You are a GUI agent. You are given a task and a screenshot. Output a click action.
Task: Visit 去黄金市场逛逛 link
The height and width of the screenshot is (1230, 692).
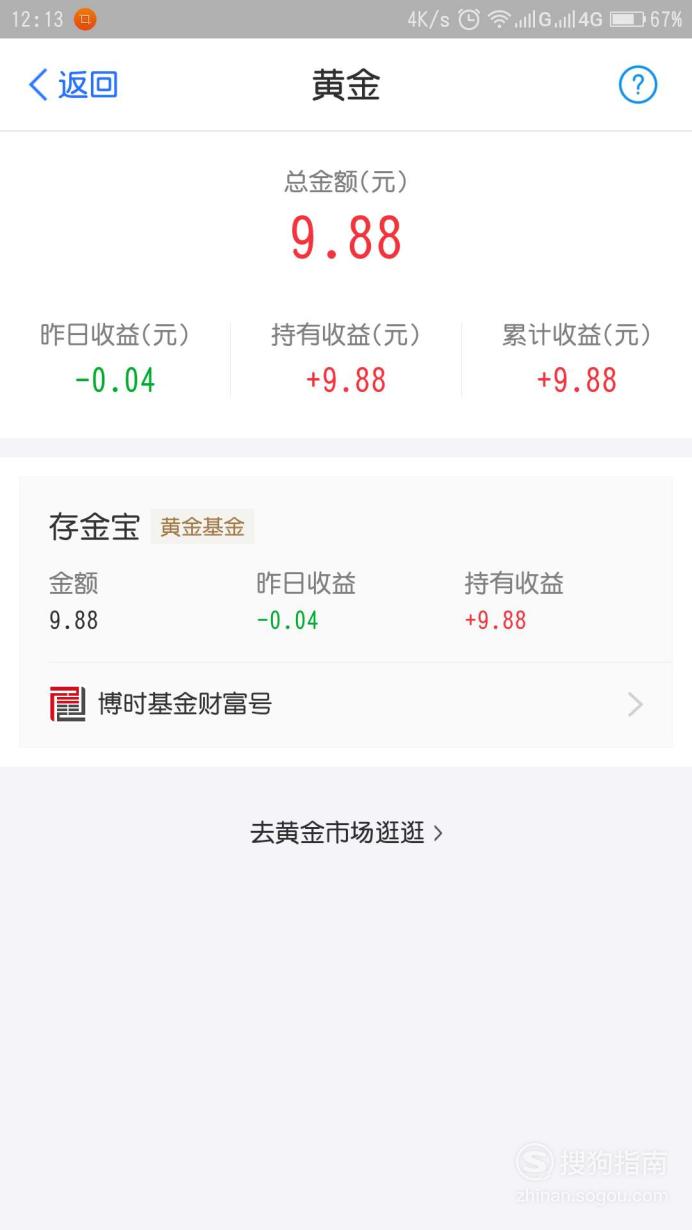click(x=346, y=832)
